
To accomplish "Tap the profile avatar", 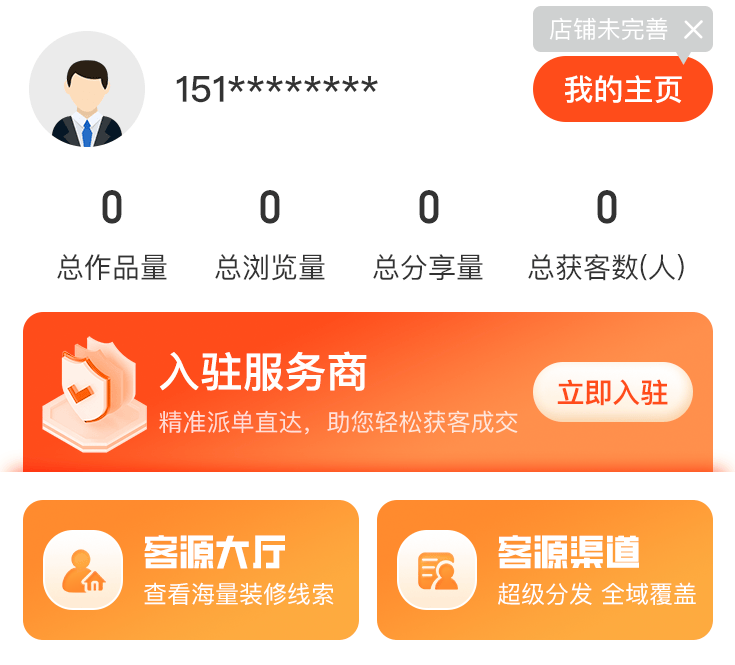I will 87,90.
